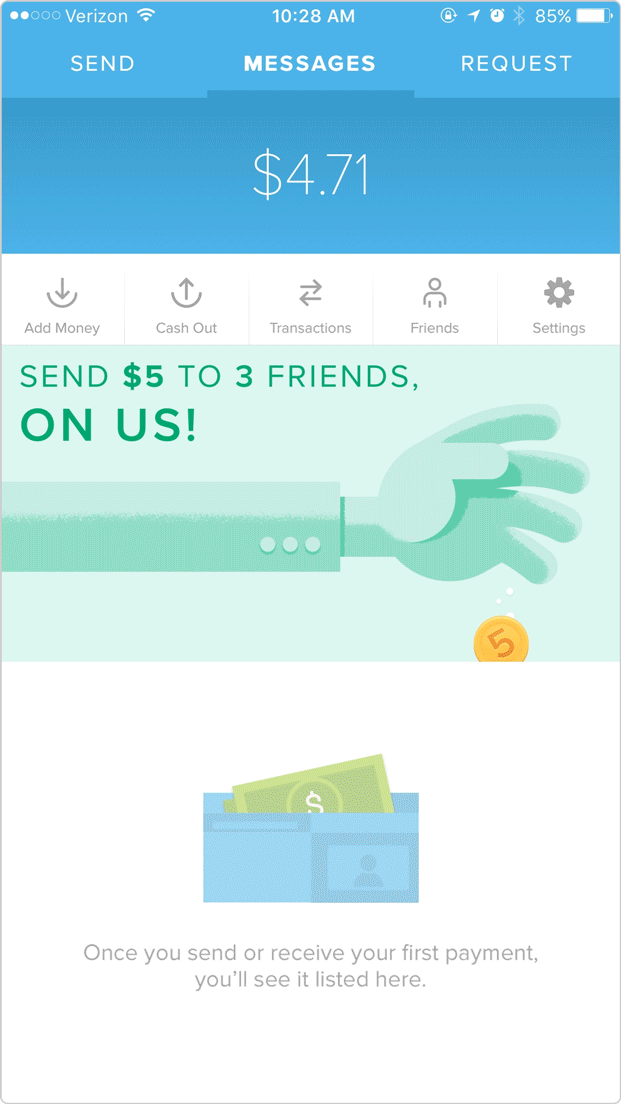Screen dimensions: 621x1104
Task: Tap Add Money
Action: pyautogui.click(x=62, y=307)
